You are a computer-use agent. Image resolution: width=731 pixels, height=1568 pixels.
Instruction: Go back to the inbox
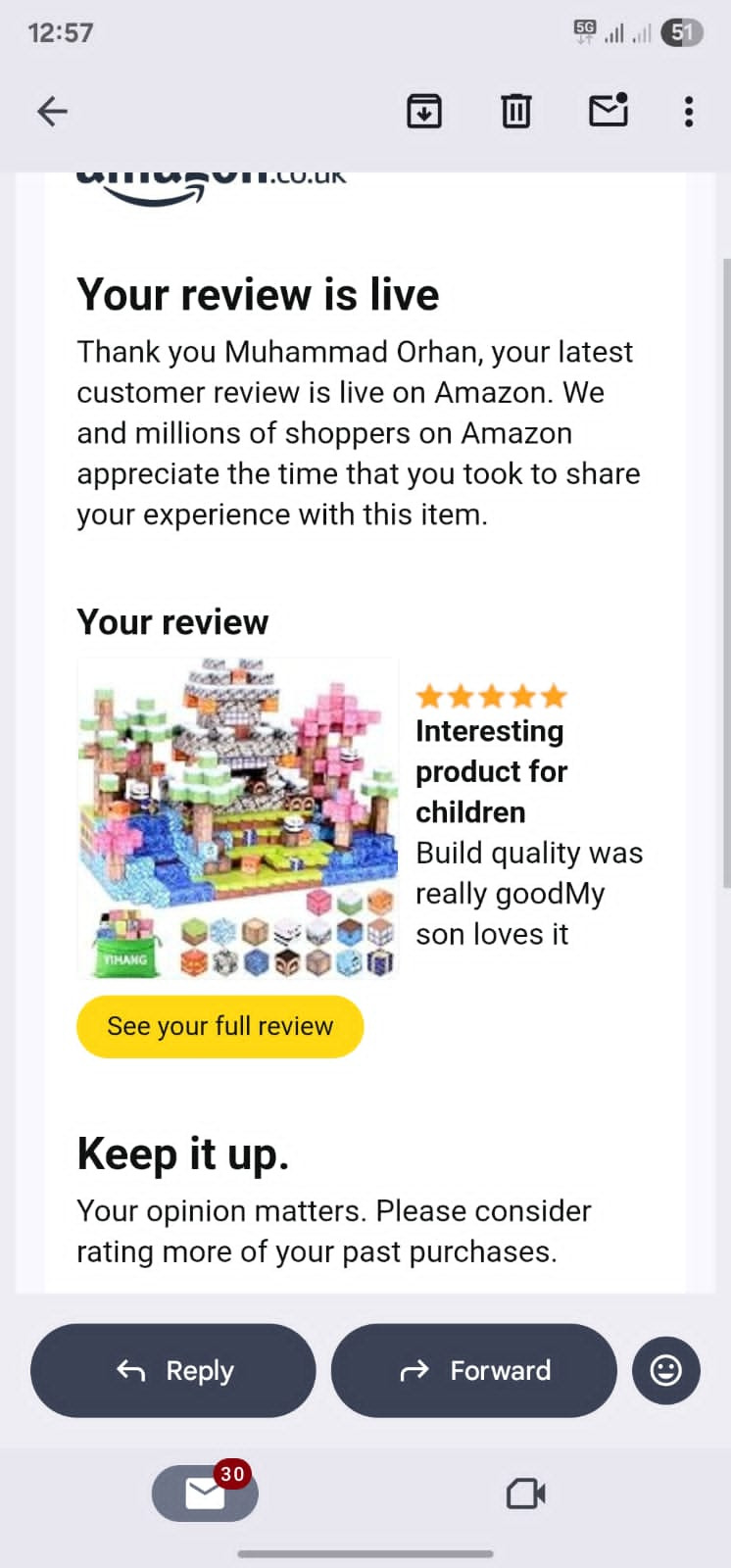coord(52,111)
